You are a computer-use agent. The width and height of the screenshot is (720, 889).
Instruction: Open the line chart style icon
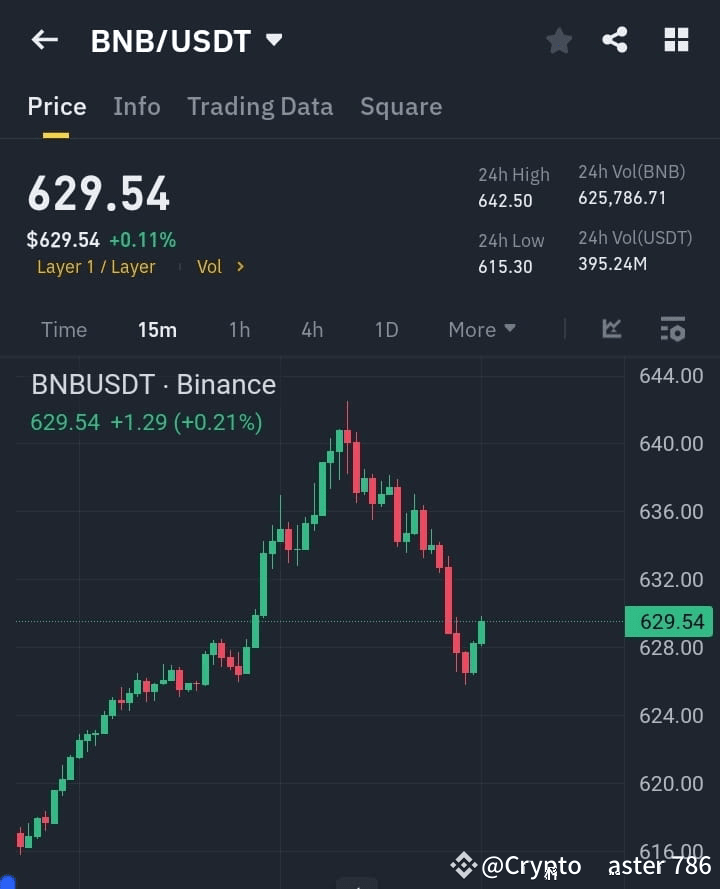coord(611,328)
